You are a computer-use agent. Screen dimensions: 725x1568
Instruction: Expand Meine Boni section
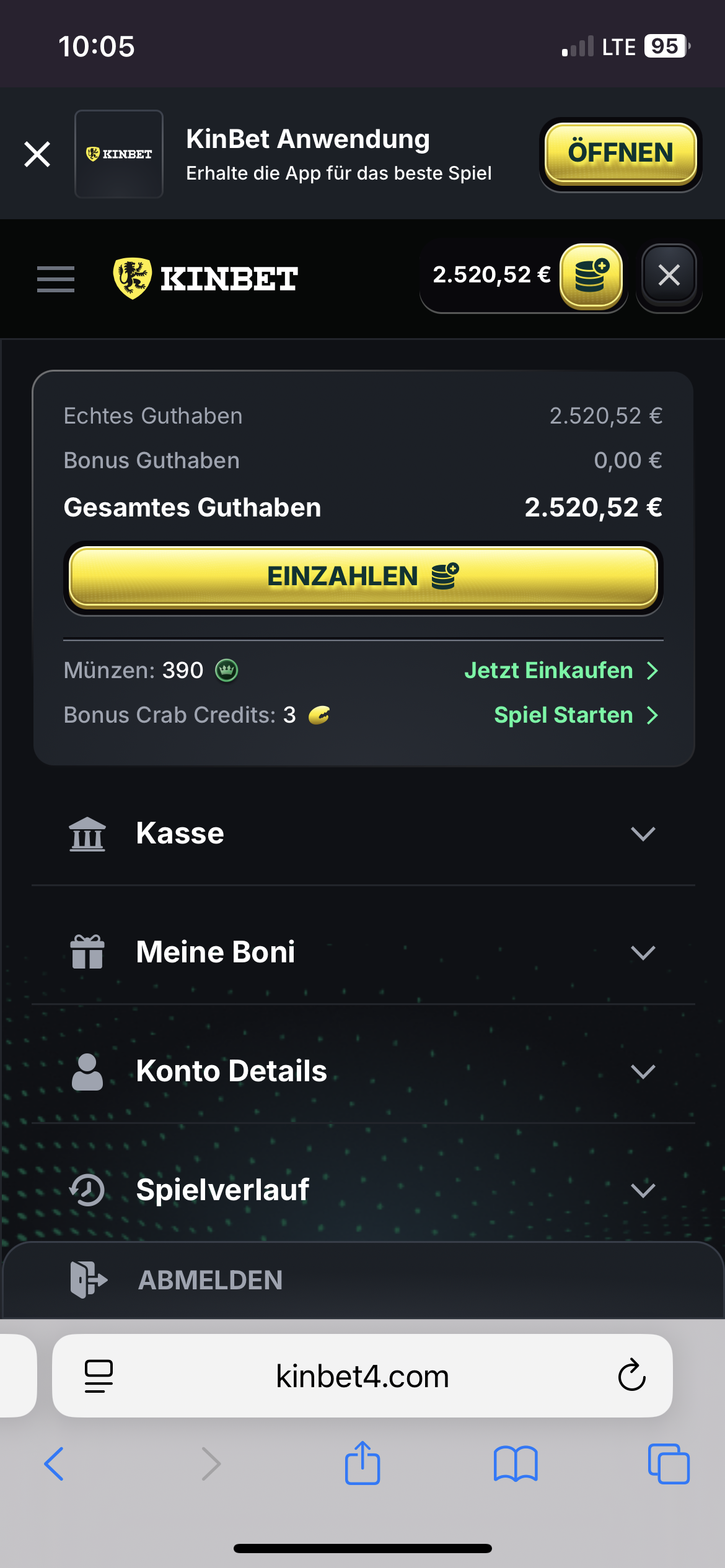point(362,952)
